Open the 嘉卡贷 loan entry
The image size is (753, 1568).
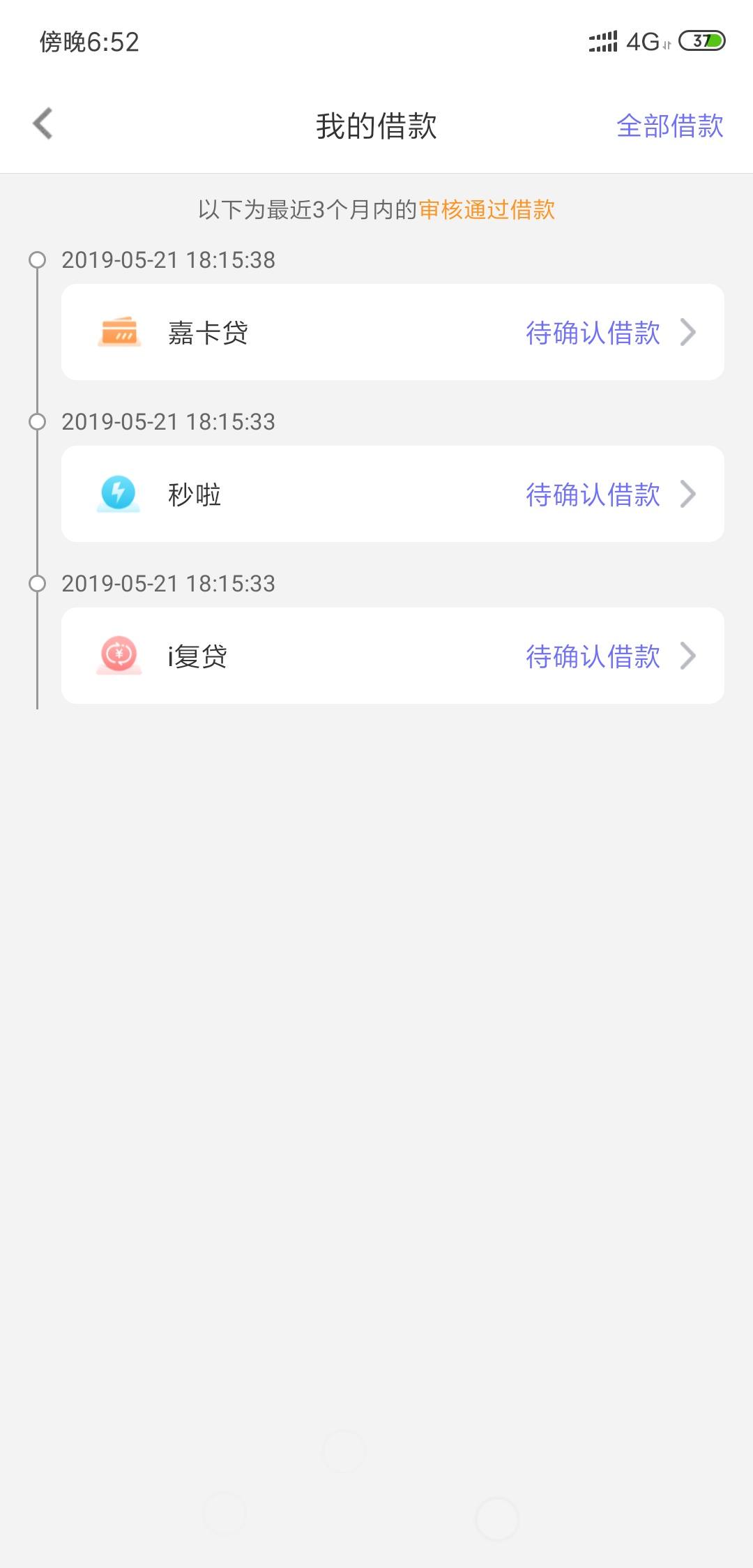(x=393, y=332)
